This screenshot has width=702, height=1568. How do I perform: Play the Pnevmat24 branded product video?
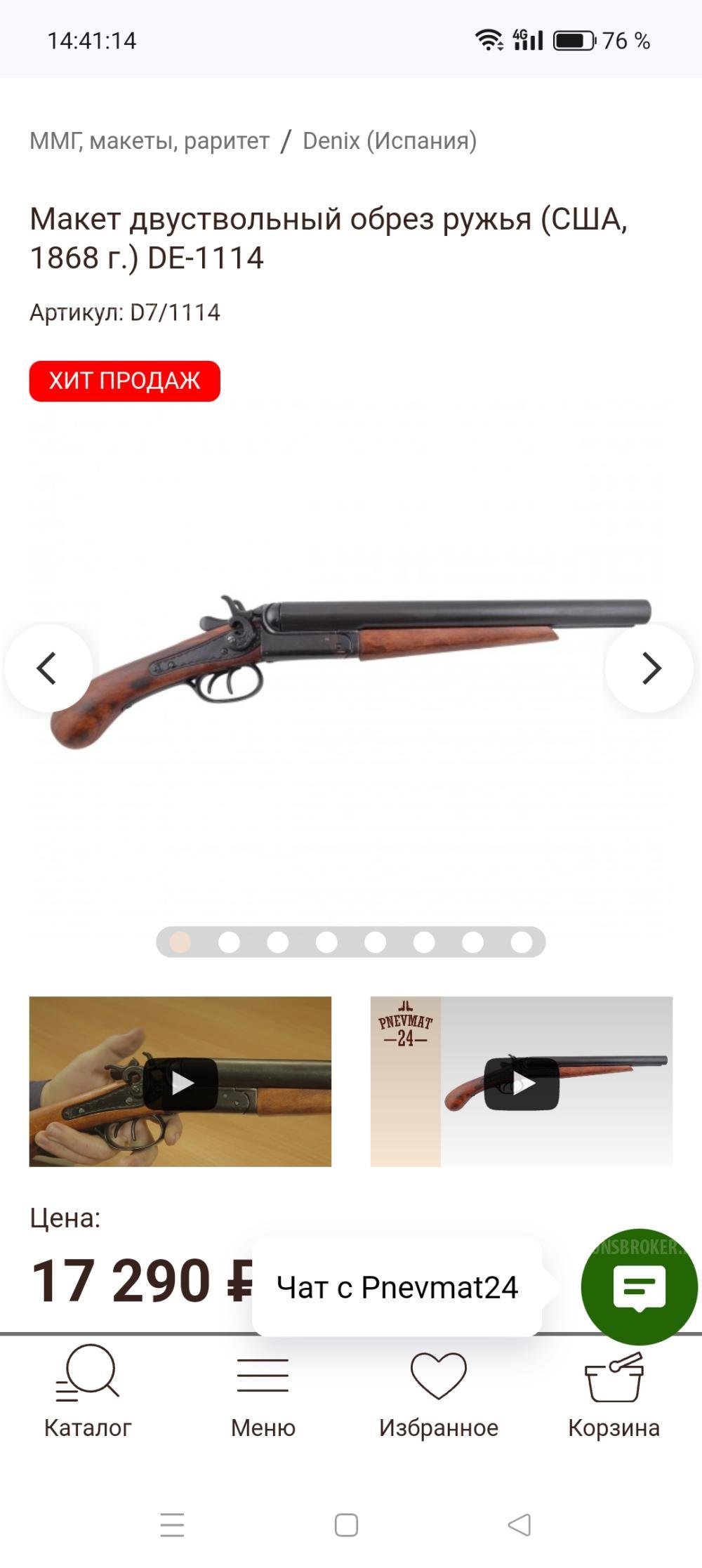tap(522, 1082)
